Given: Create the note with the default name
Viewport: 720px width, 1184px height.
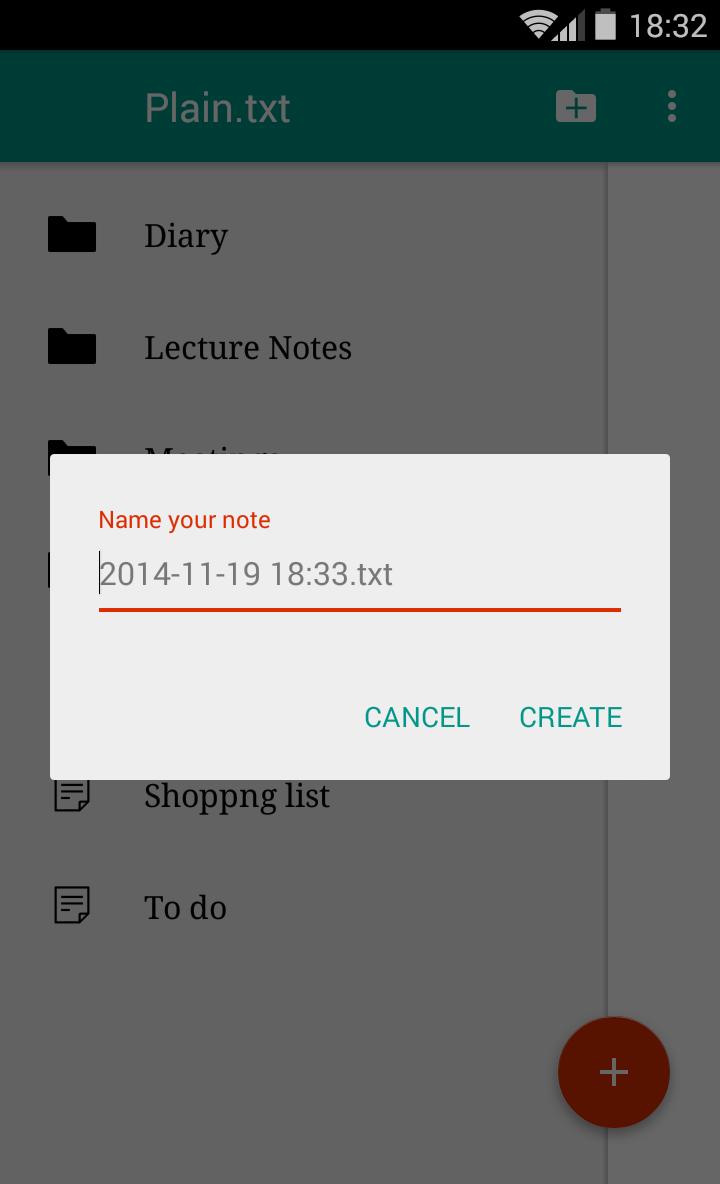Looking at the screenshot, I should (570, 717).
